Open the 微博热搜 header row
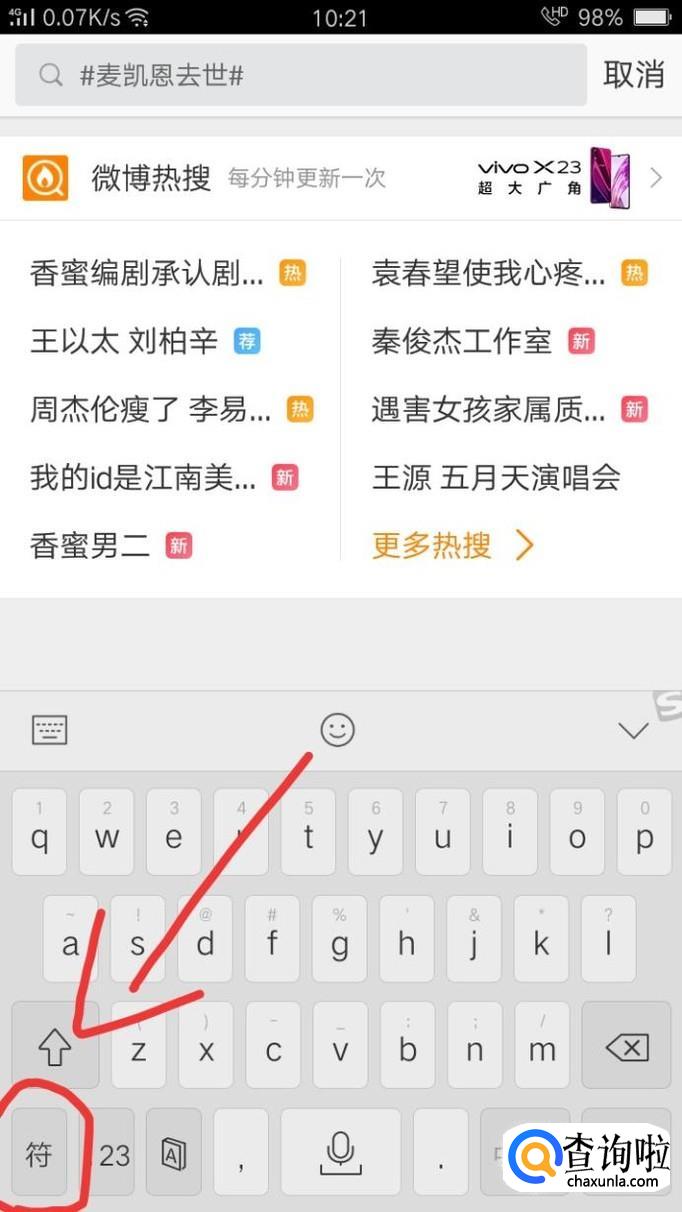This screenshot has height=1212, width=682. [x=340, y=178]
